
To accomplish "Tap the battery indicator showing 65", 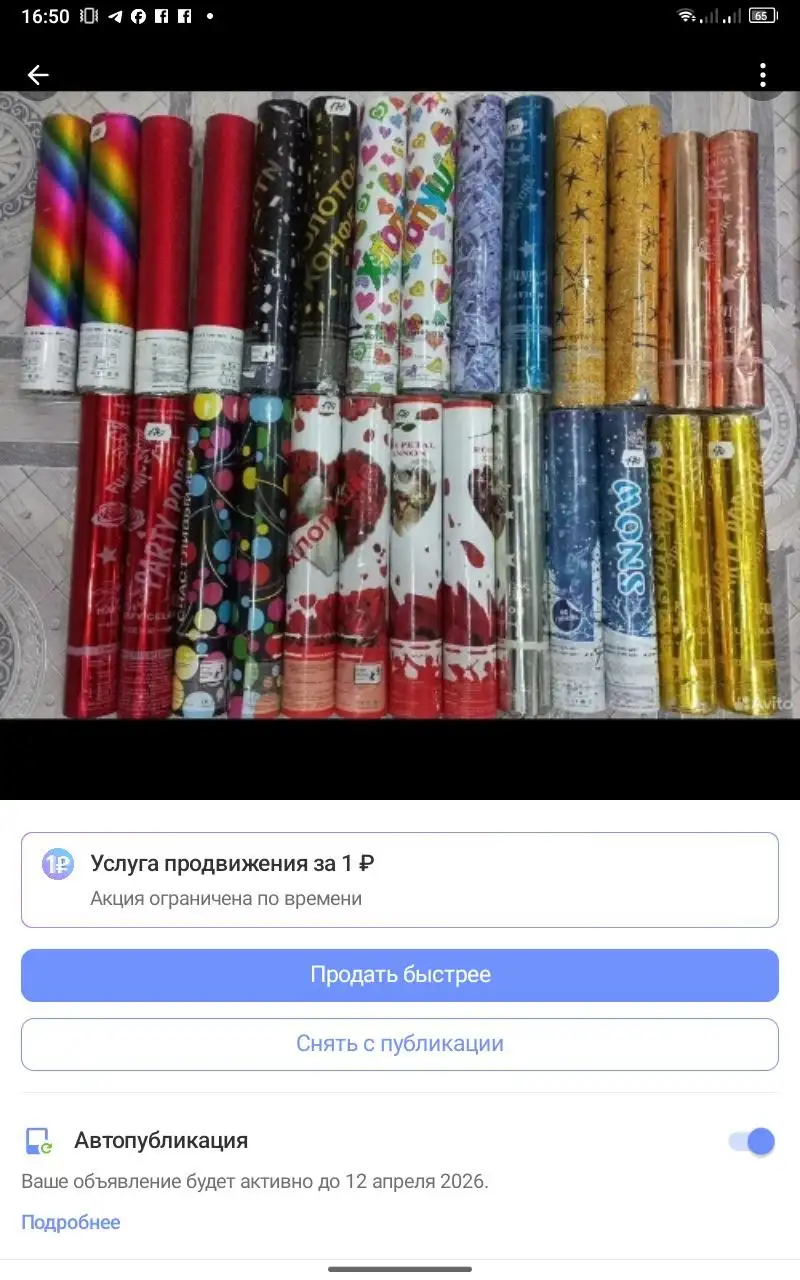I will point(762,15).
